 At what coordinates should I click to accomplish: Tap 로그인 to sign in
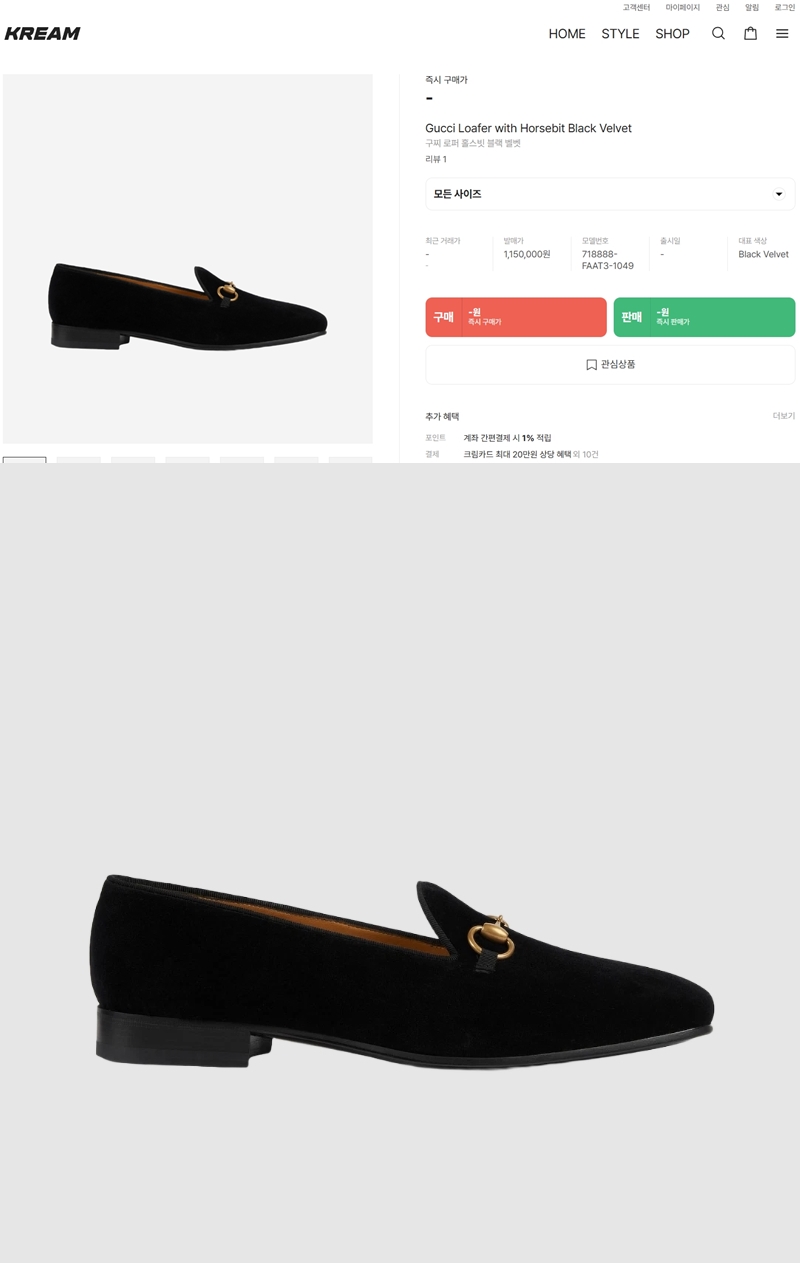[x=784, y=8]
